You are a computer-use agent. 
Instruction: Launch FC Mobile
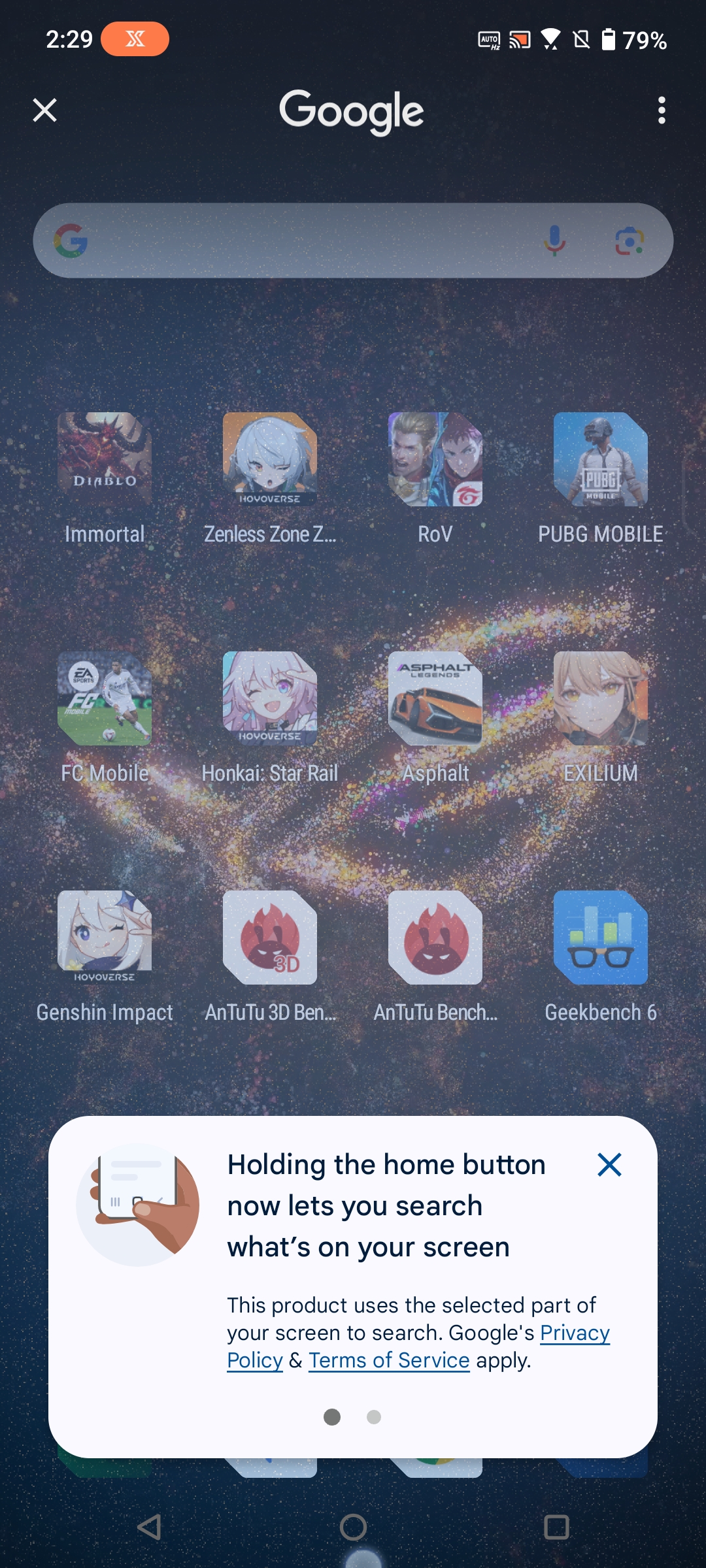pos(105,698)
